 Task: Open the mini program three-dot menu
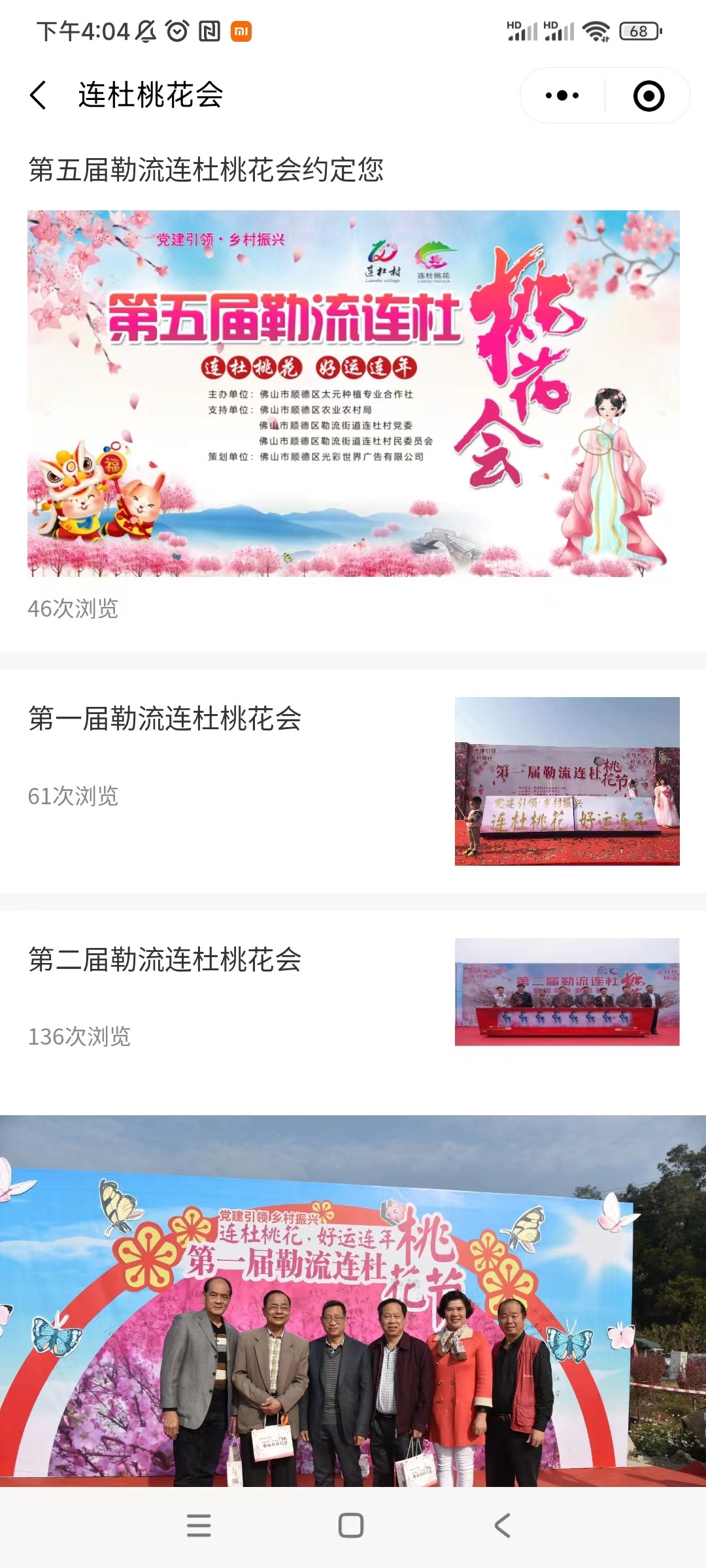click(562, 95)
